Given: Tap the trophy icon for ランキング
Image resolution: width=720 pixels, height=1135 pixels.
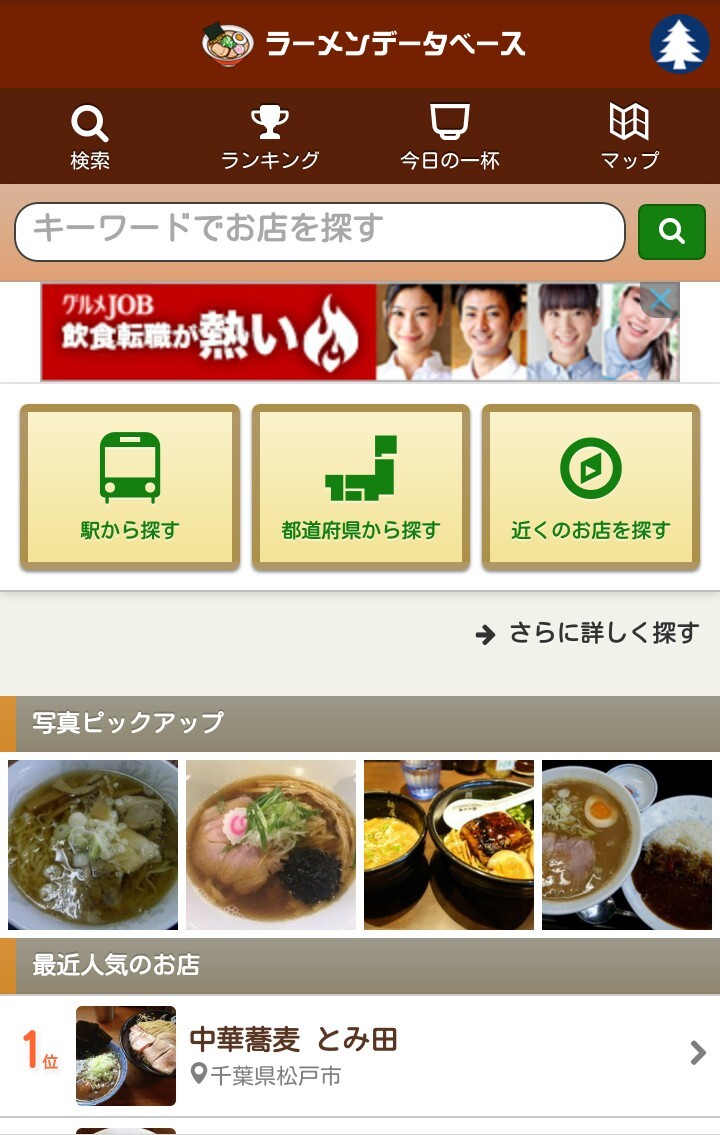Looking at the screenshot, I should [269, 122].
